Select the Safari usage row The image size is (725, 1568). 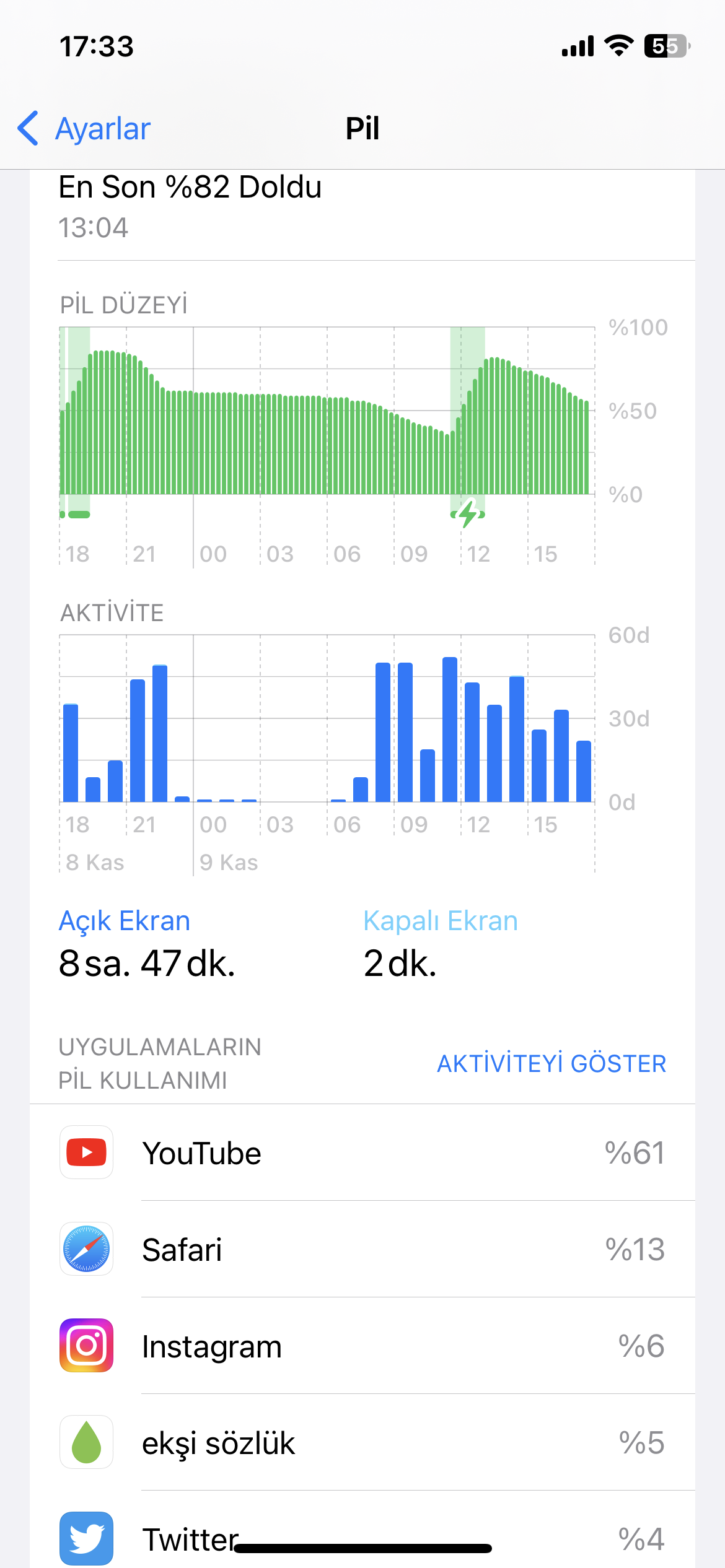tap(362, 1249)
